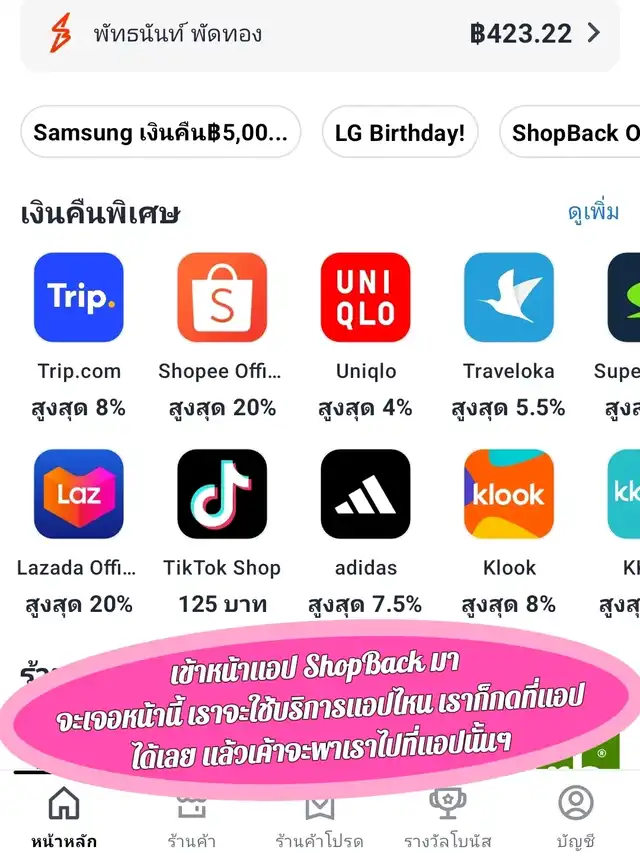
Task: Open the Uniqlo store
Action: pyautogui.click(x=365, y=298)
